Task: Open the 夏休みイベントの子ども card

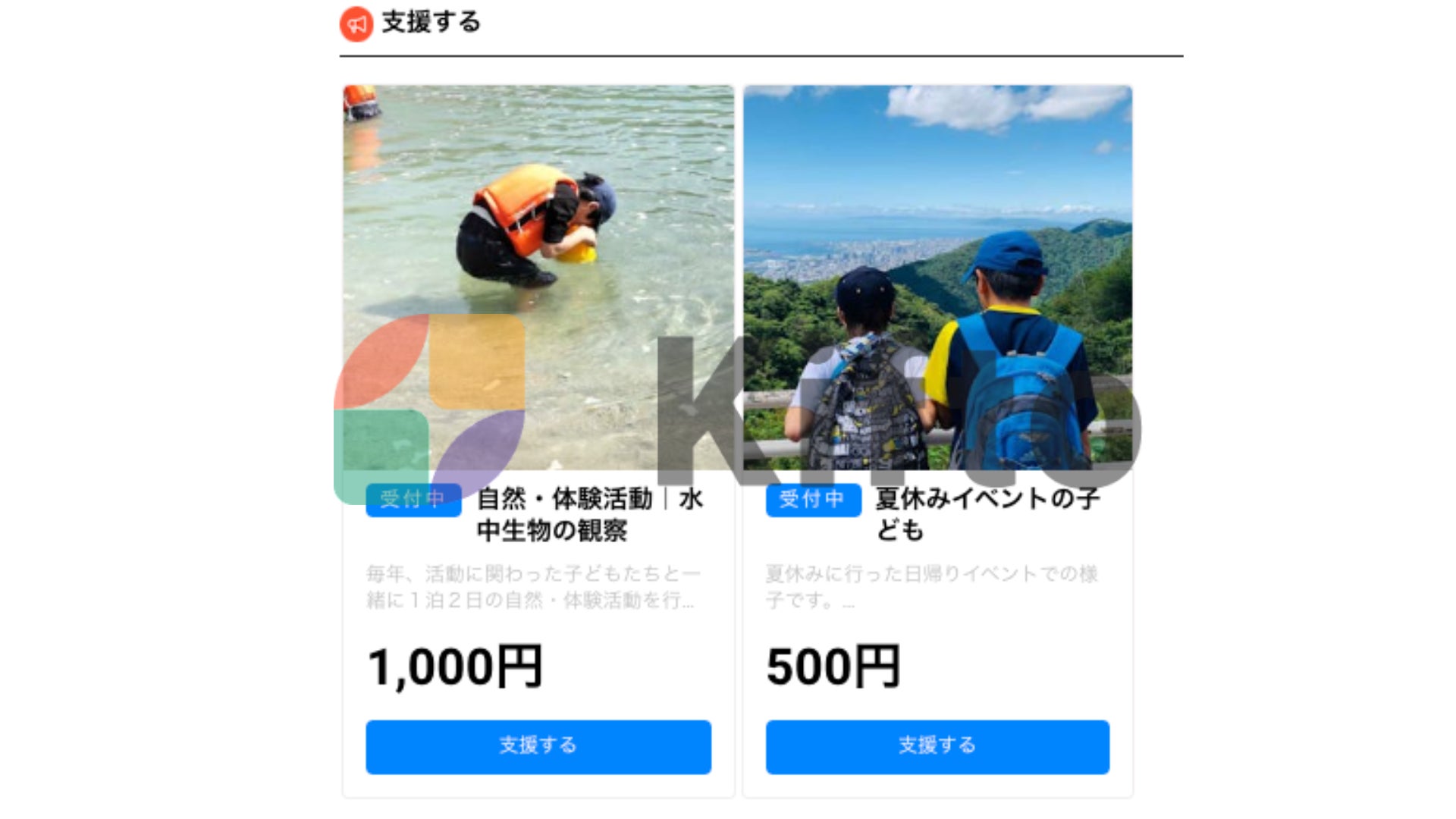Action: point(987,514)
